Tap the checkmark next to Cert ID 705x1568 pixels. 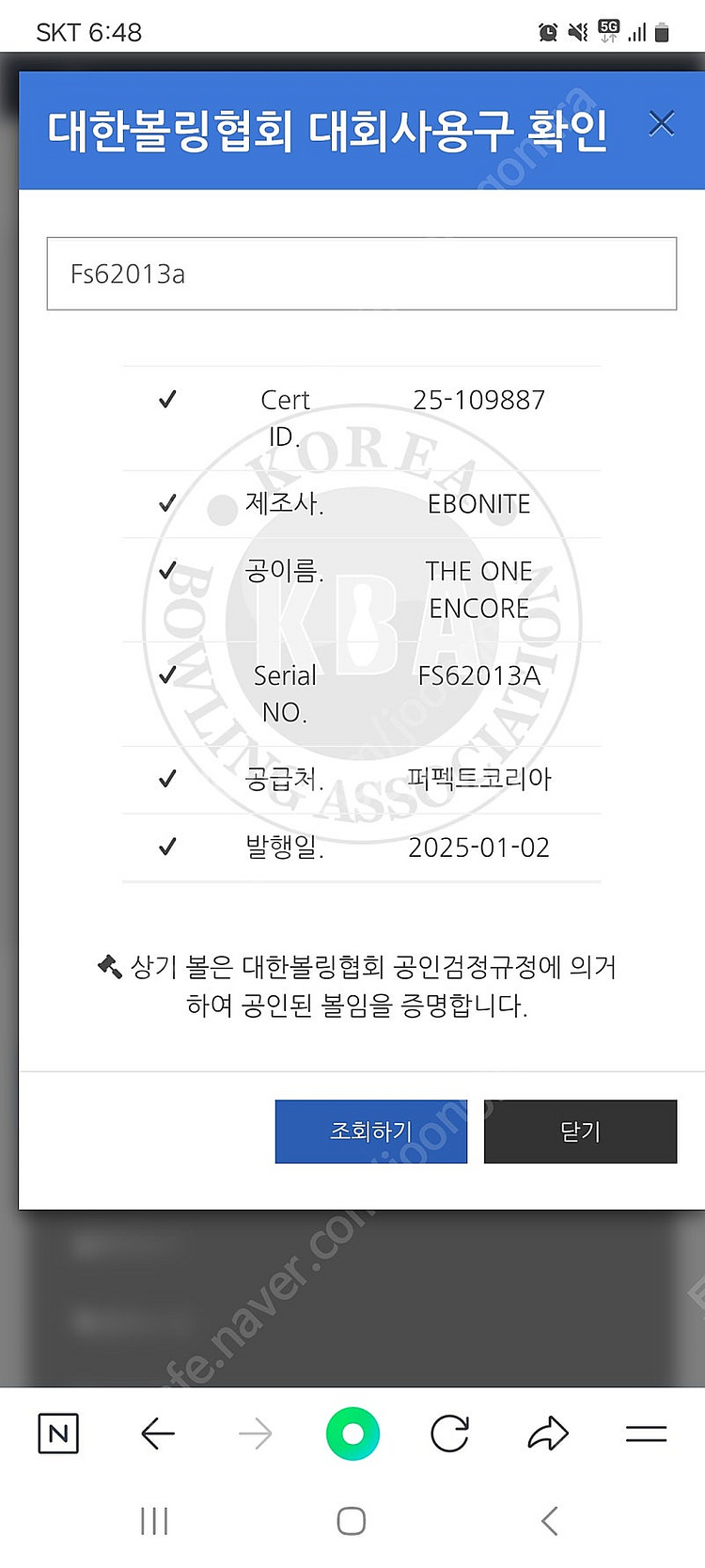pos(166,399)
